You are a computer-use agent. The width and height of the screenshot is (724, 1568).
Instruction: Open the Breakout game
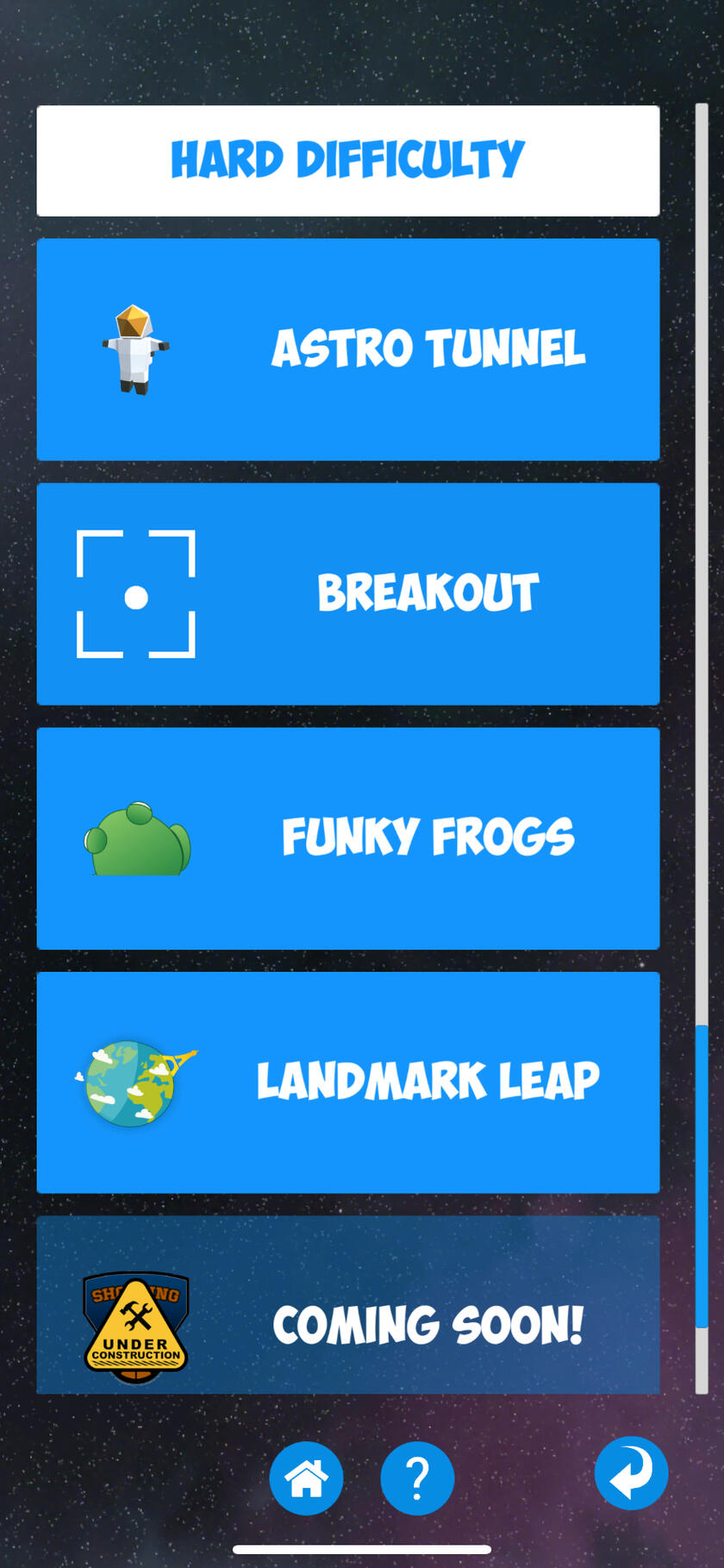point(348,594)
